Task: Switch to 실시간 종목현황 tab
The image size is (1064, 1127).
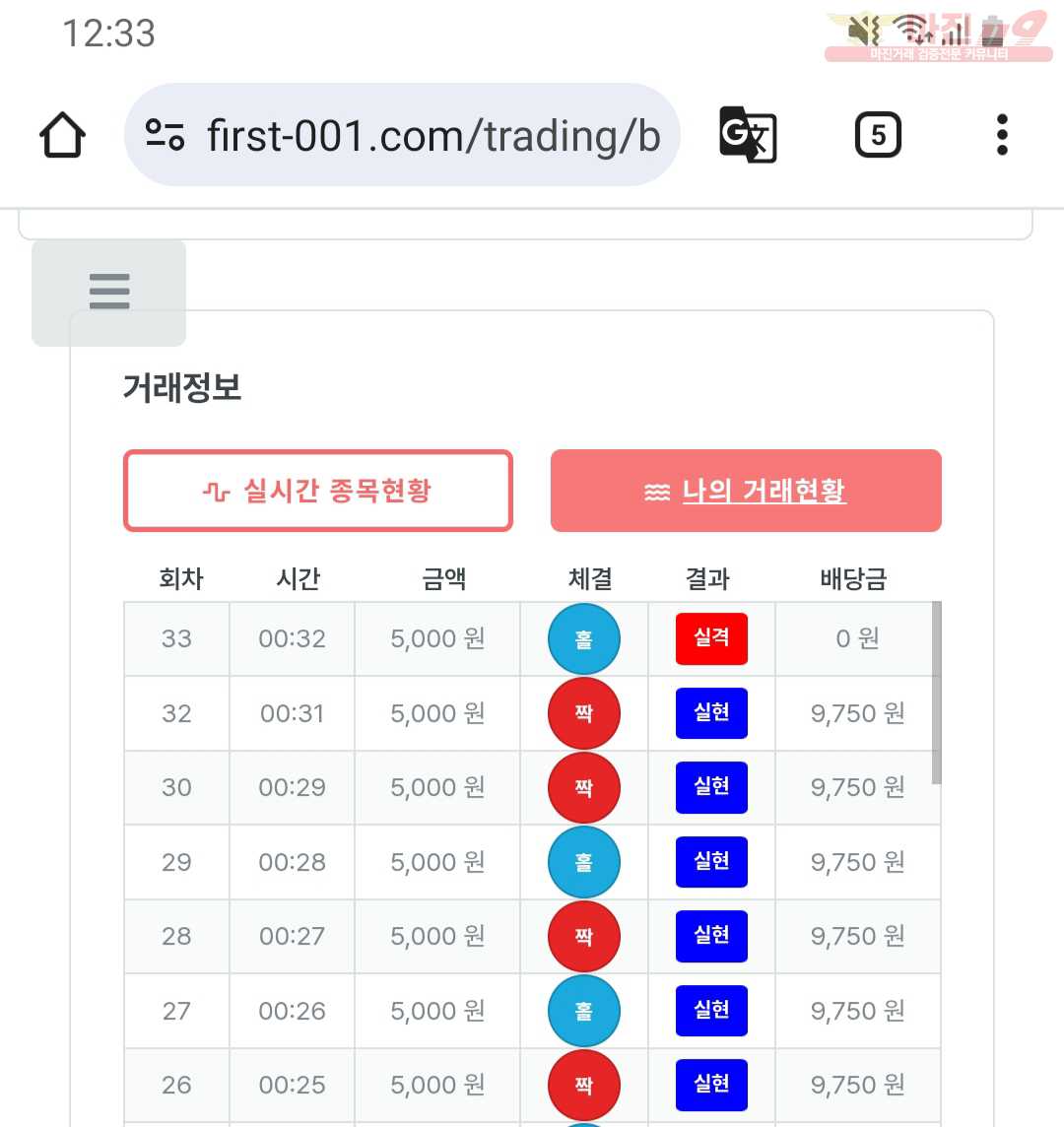Action: click(318, 491)
